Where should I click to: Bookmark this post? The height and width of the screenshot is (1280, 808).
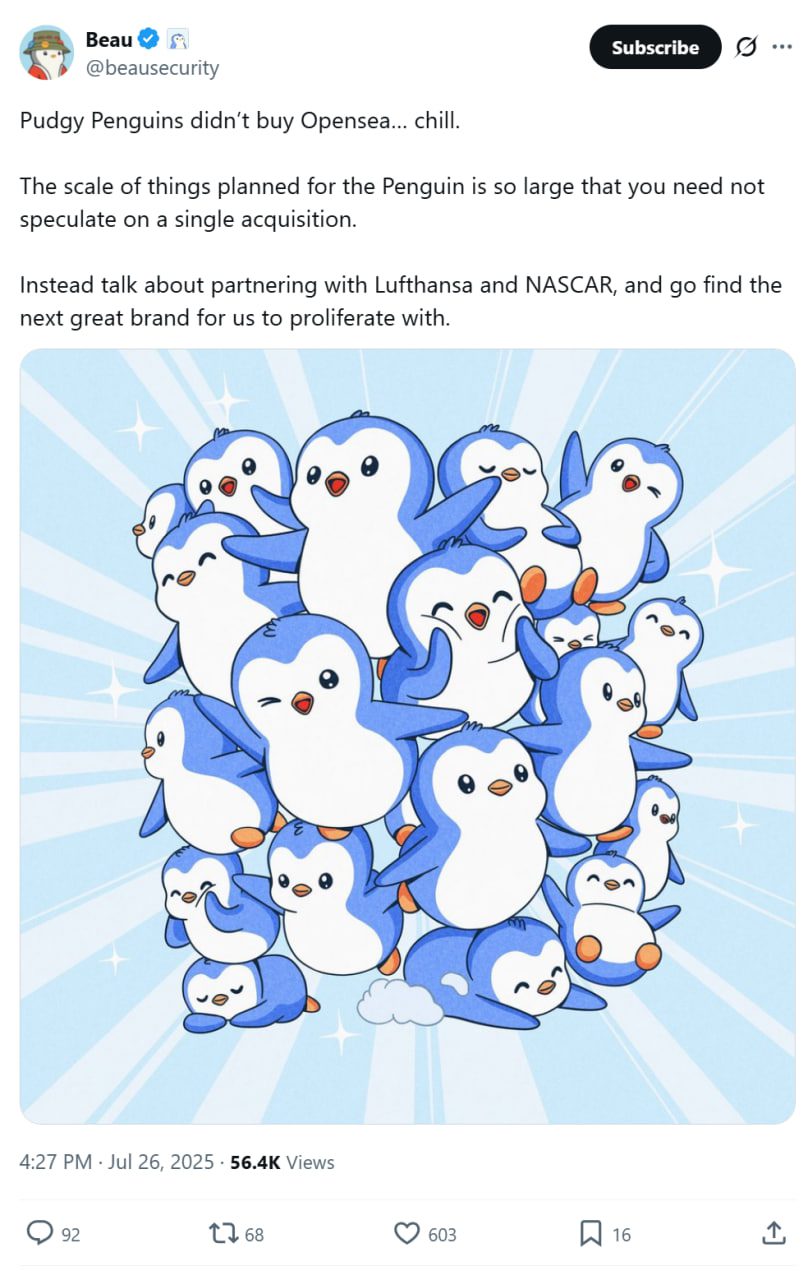[x=591, y=1233]
